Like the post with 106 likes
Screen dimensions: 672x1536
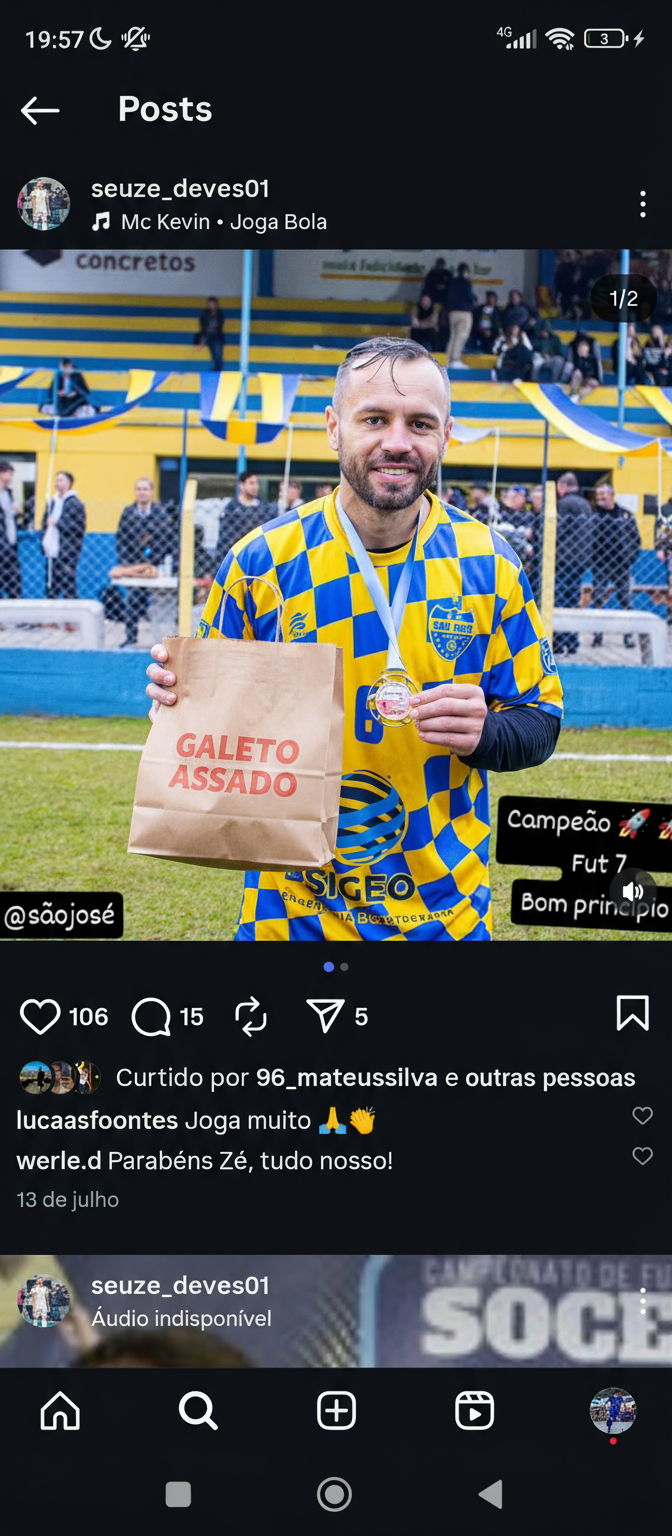coord(41,1016)
